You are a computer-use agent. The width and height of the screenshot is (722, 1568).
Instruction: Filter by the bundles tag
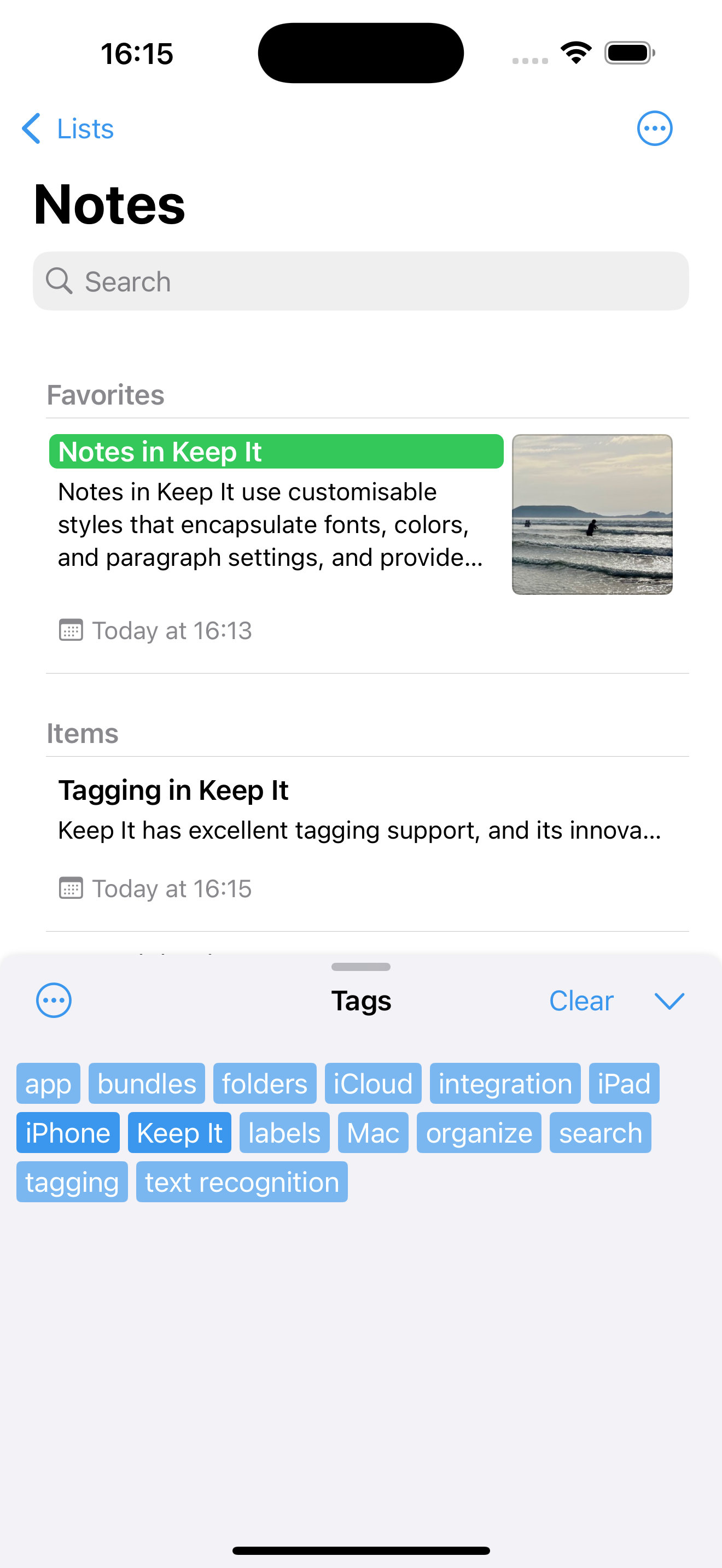[x=147, y=1084]
